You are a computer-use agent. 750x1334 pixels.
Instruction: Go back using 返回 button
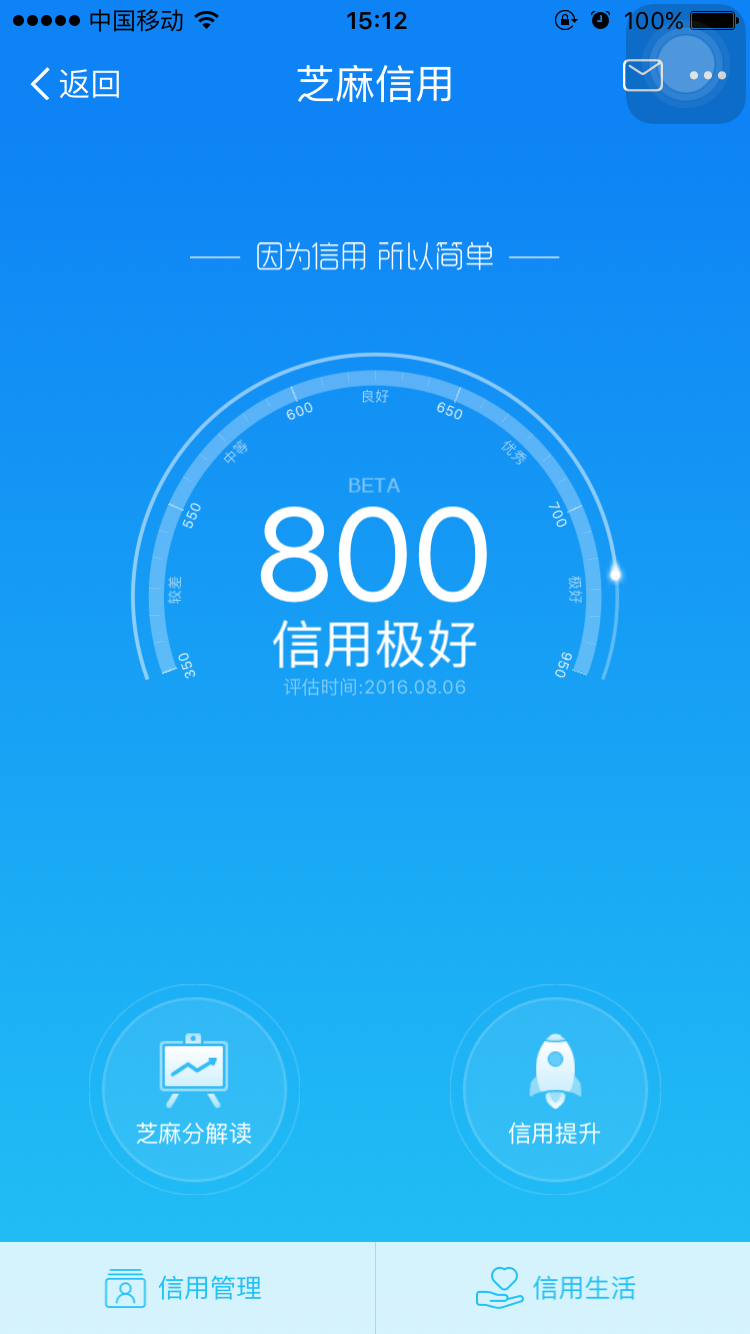75,84
